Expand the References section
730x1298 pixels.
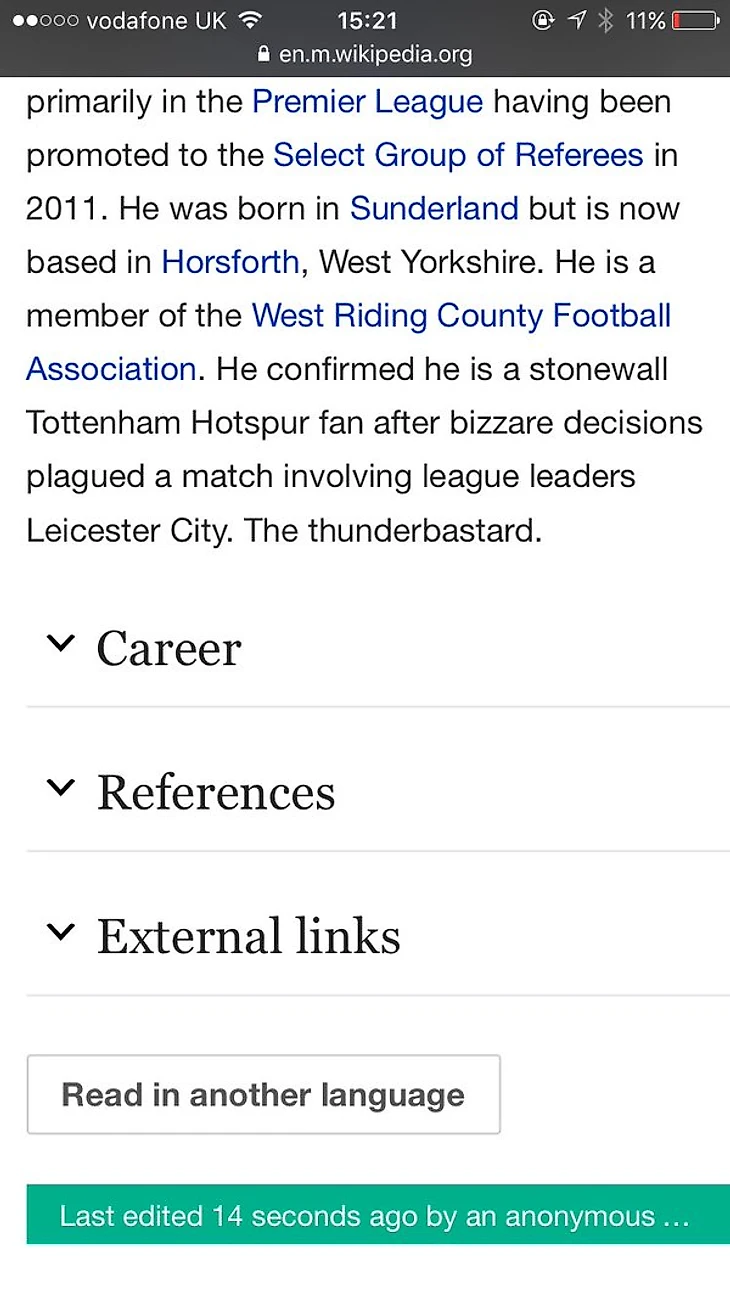[215, 793]
